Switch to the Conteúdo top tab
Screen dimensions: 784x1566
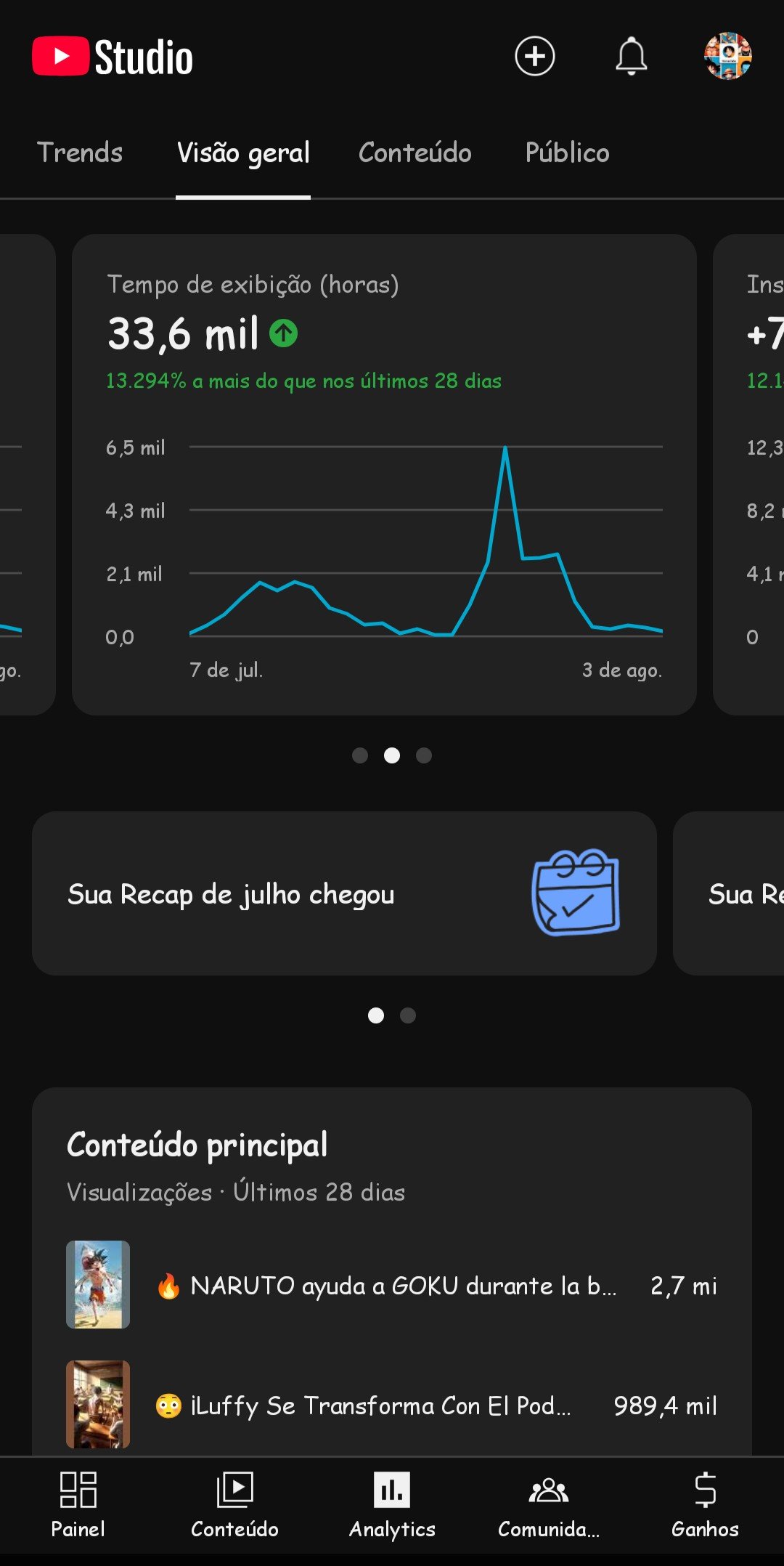(x=415, y=153)
